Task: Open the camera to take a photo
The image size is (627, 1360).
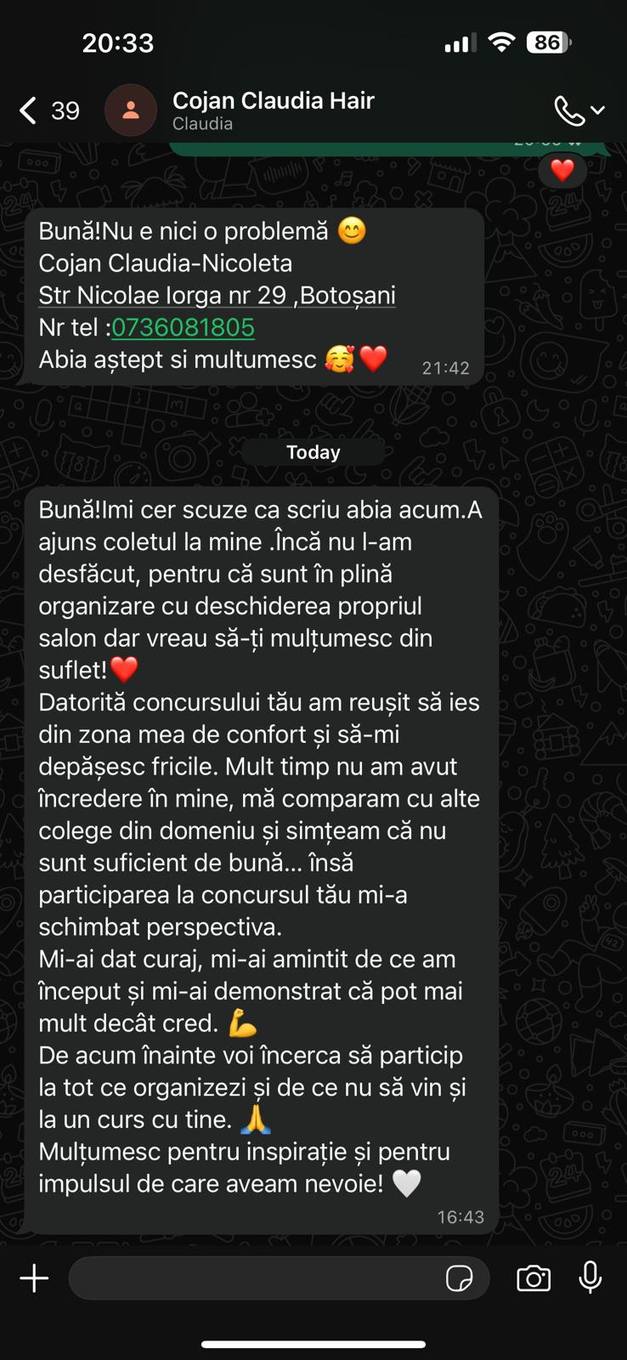Action: point(533,1278)
